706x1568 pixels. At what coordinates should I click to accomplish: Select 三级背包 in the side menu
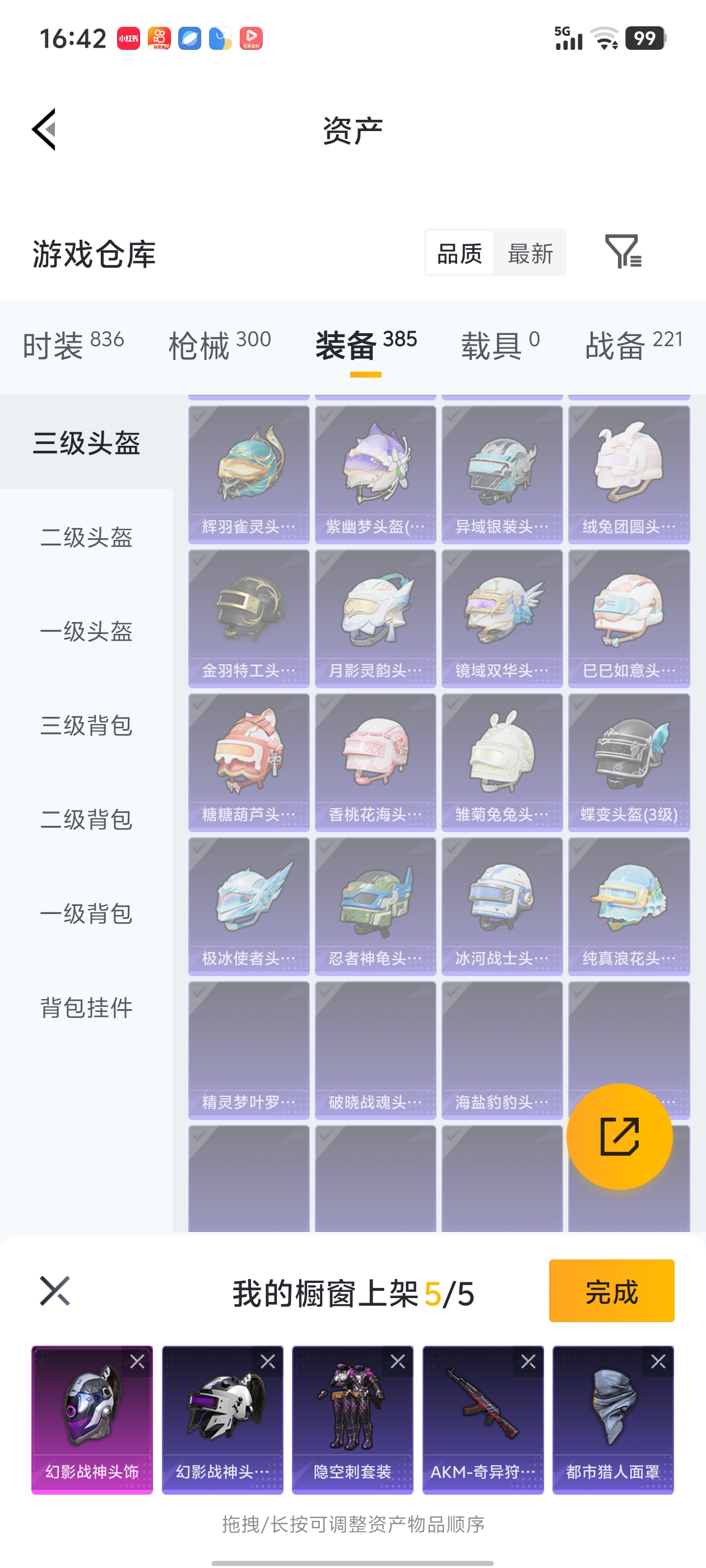[x=86, y=725]
